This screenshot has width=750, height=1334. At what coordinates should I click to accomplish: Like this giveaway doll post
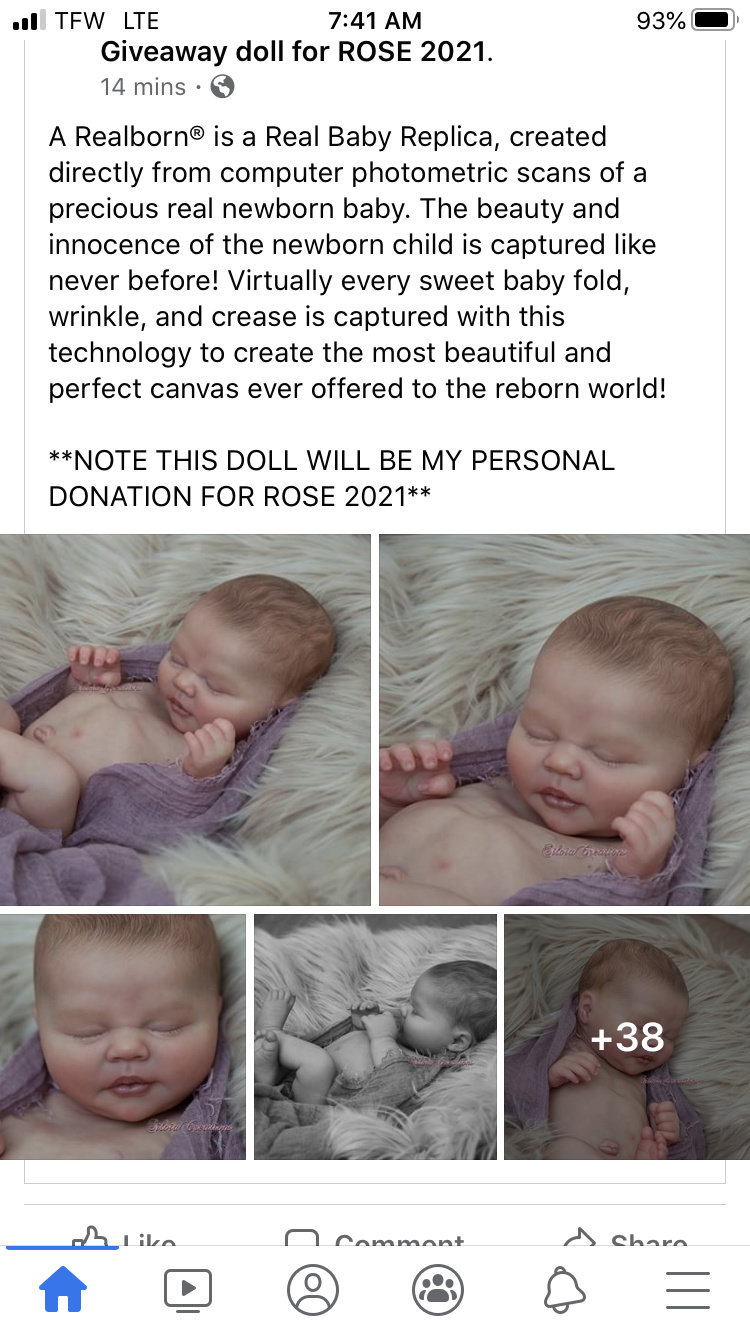[125, 1240]
